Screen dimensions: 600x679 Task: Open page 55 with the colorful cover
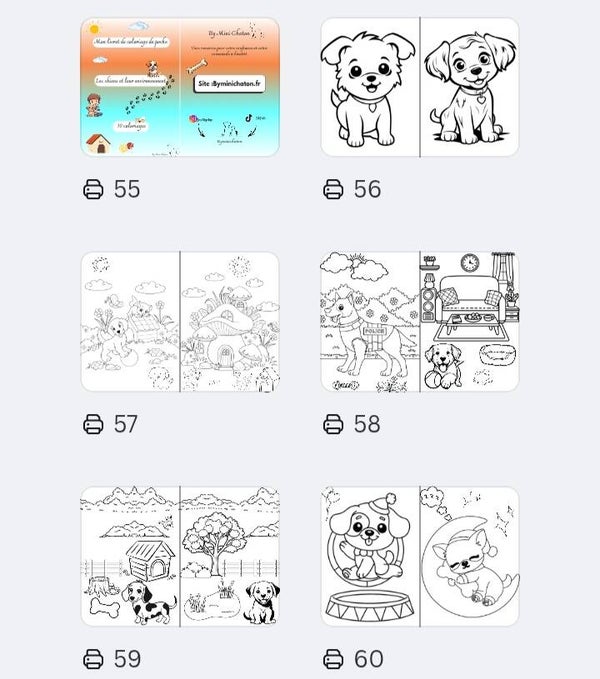pyautogui.click(x=180, y=87)
